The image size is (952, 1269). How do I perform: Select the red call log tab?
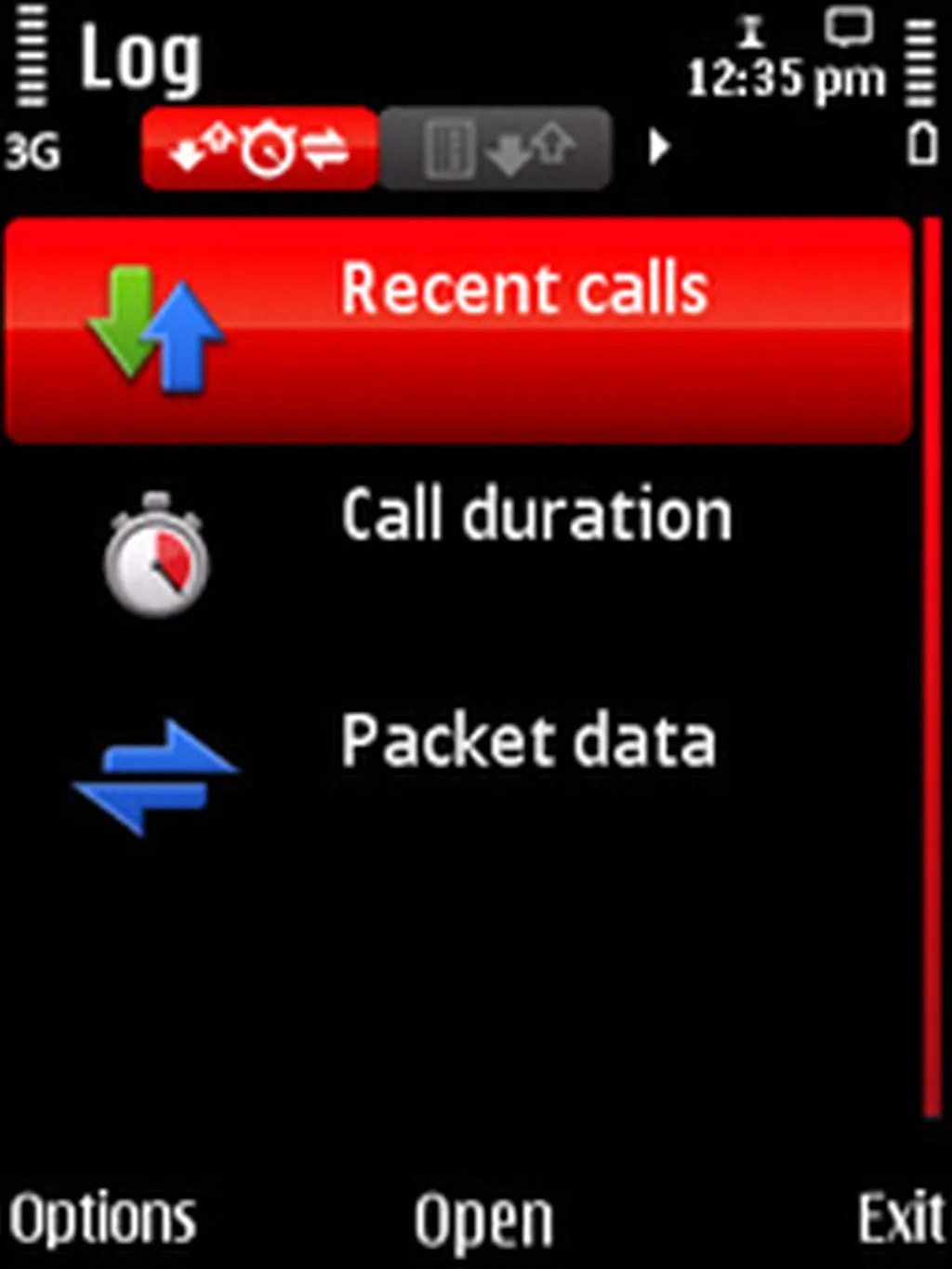[x=260, y=149]
